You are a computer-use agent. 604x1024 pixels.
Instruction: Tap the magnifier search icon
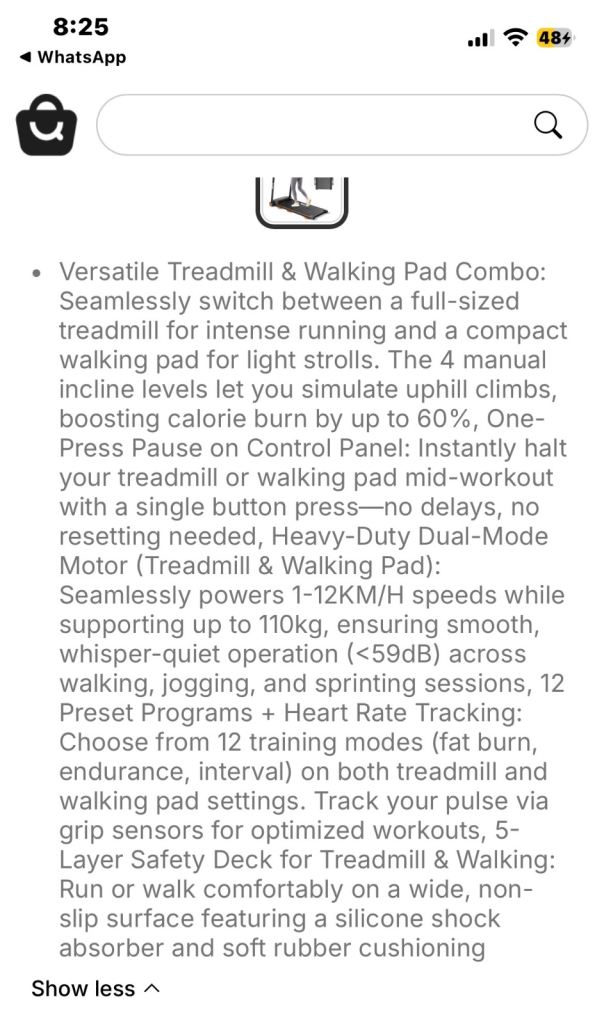549,125
